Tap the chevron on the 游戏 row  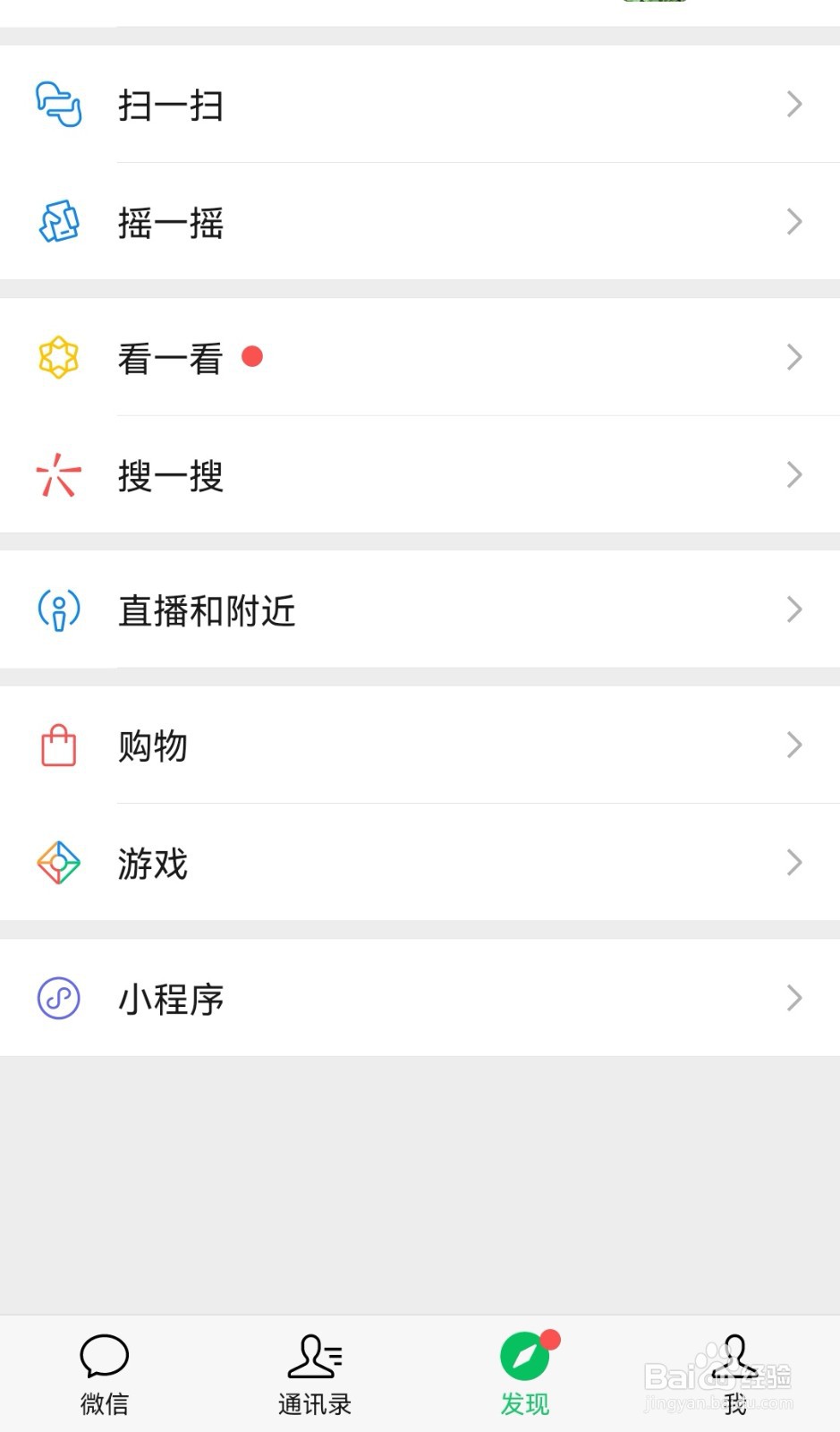(793, 863)
